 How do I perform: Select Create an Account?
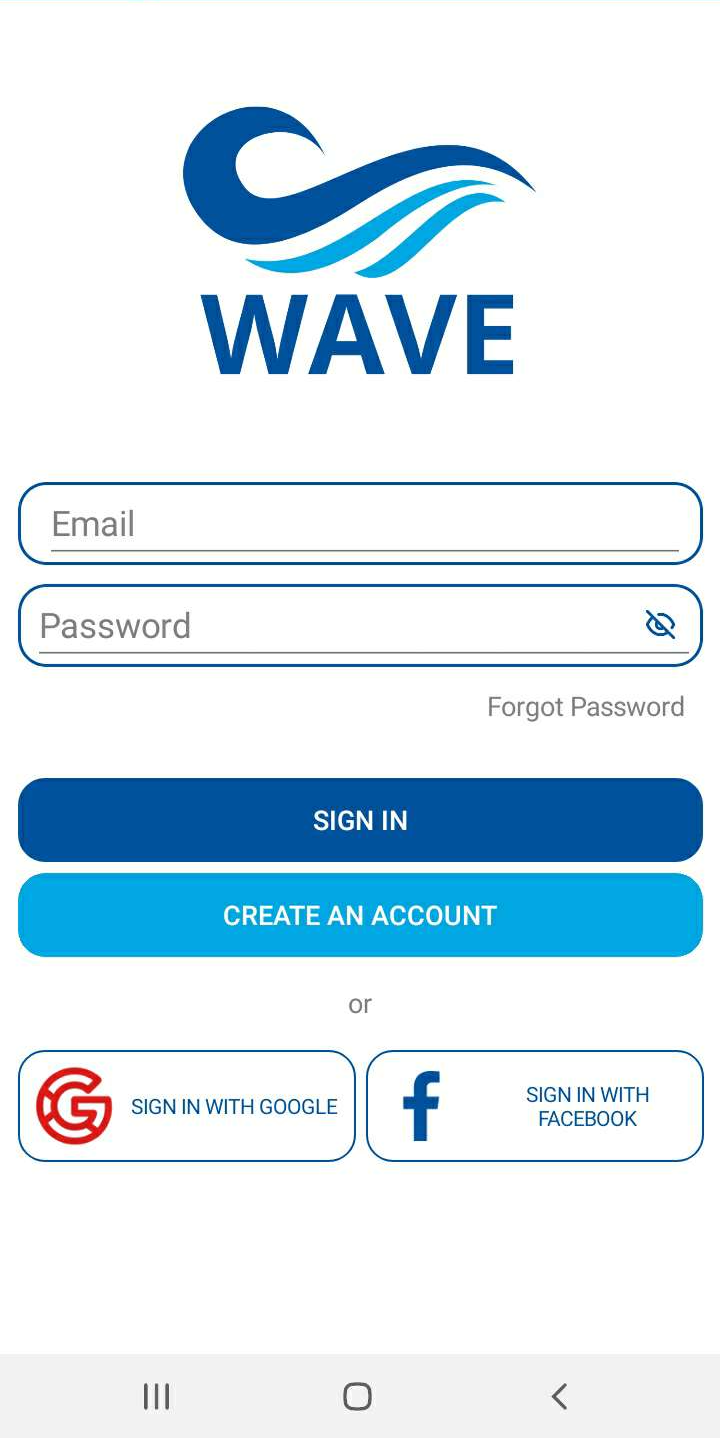(x=360, y=915)
